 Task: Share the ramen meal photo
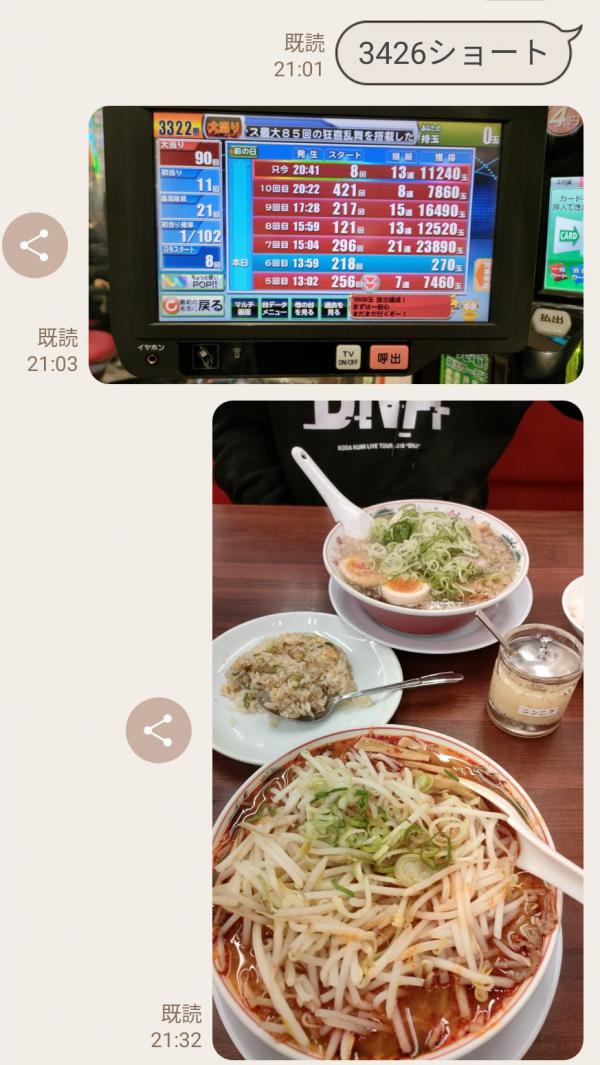pos(158,730)
